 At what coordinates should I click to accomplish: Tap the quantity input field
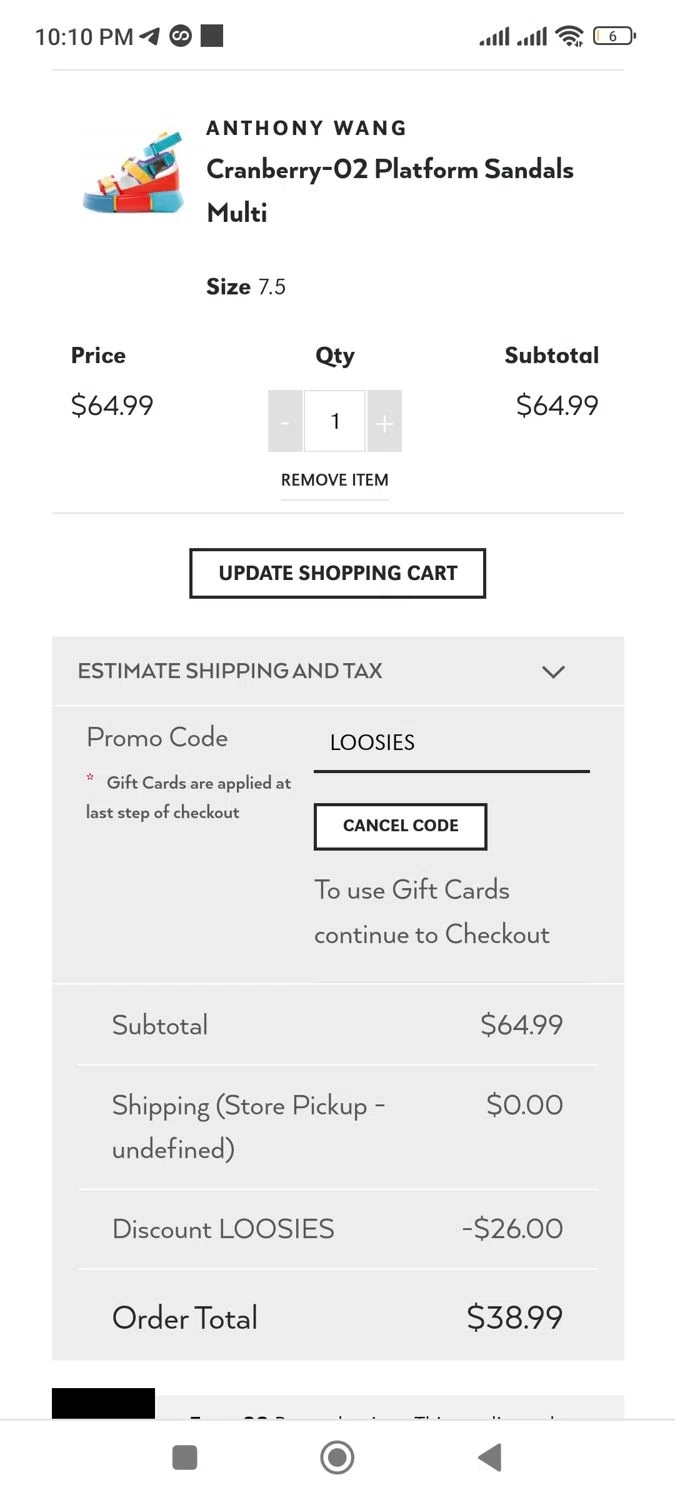pos(335,421)
